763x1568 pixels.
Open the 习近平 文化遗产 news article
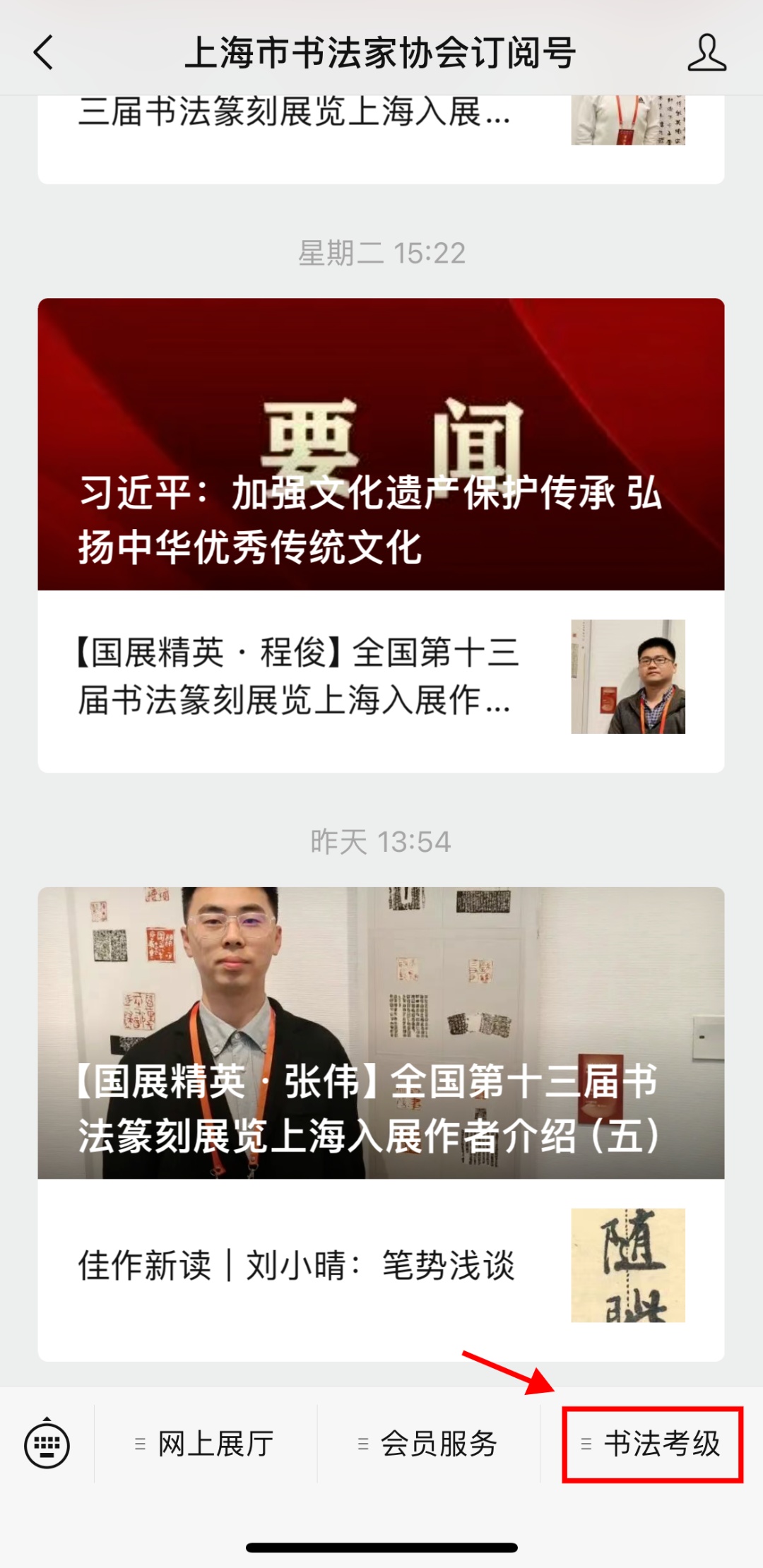(x=381, y=445)
